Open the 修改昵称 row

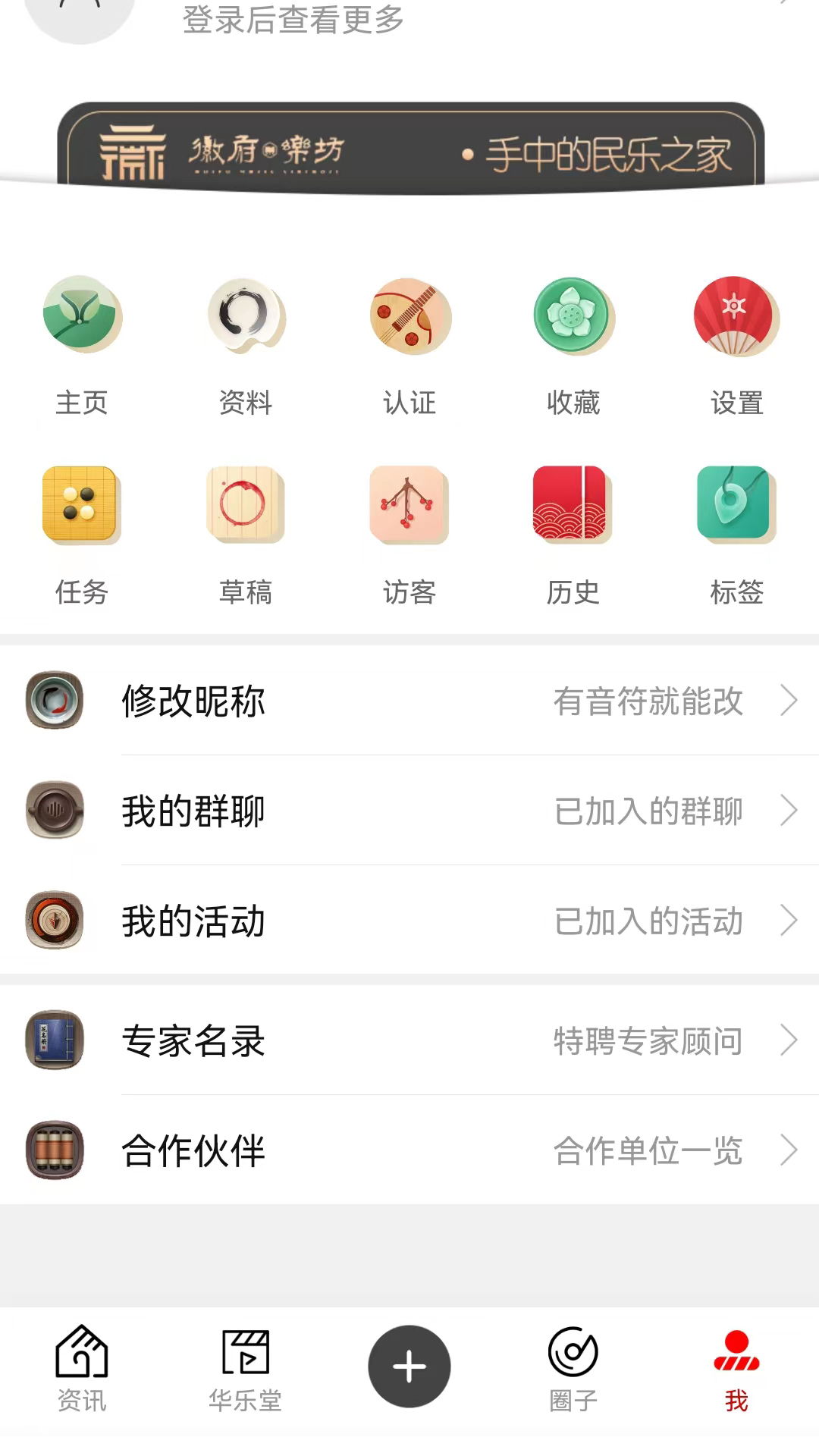coord(409,701)
